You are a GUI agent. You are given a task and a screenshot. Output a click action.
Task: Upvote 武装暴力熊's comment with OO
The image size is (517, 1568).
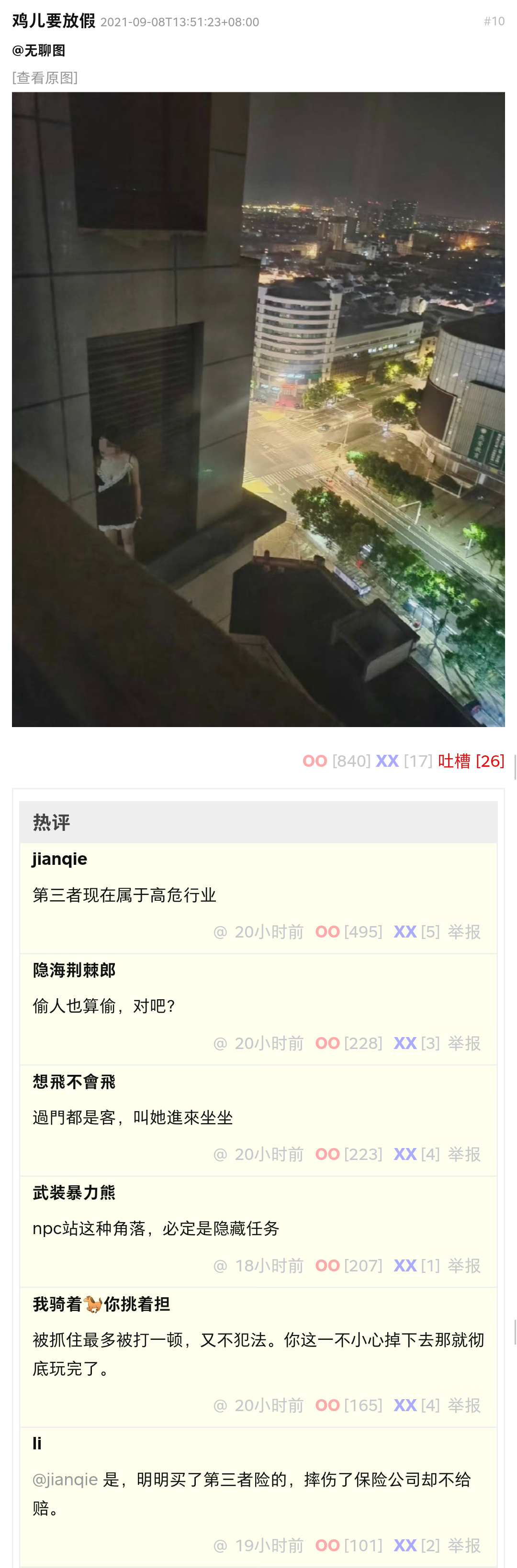(x=327, y=1266)
